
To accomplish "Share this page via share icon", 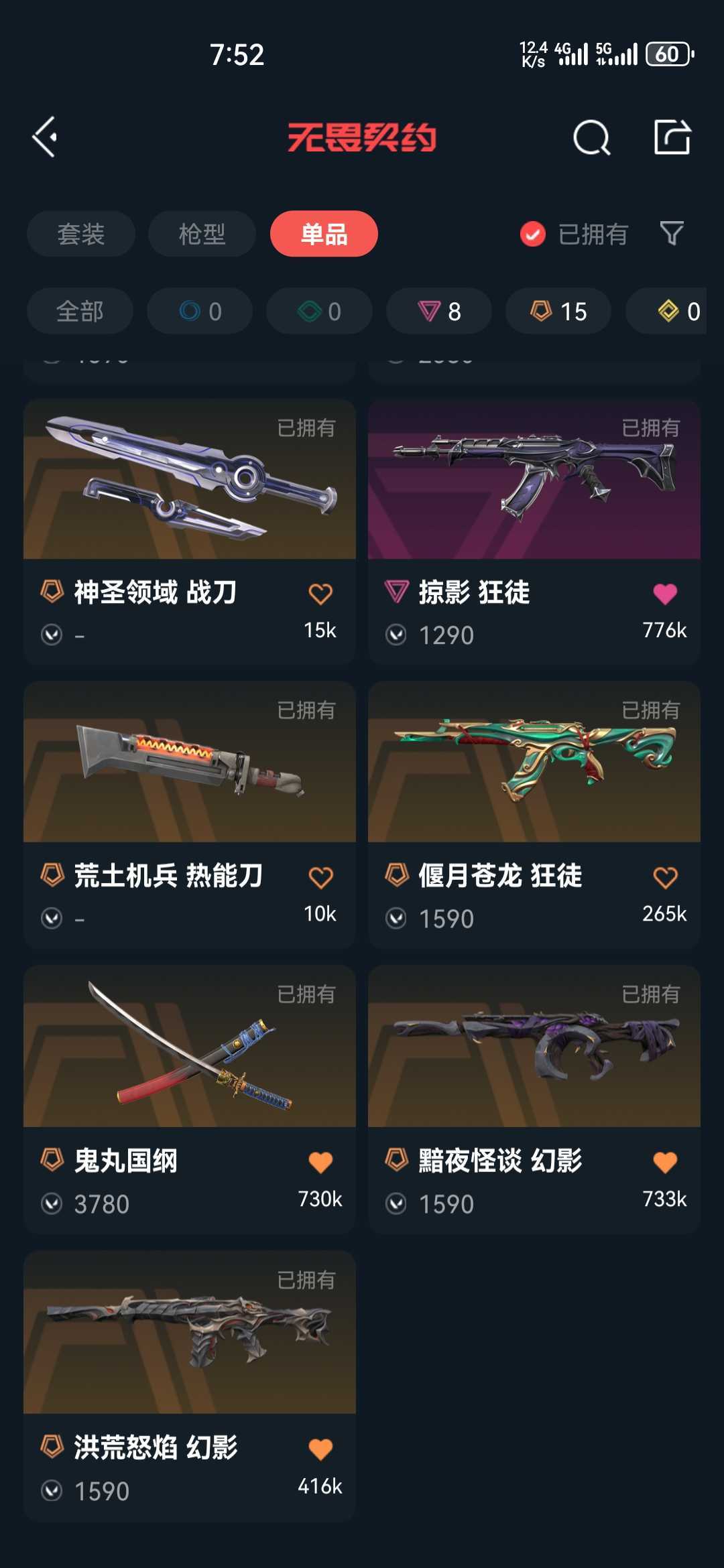I will click(672, 137).
